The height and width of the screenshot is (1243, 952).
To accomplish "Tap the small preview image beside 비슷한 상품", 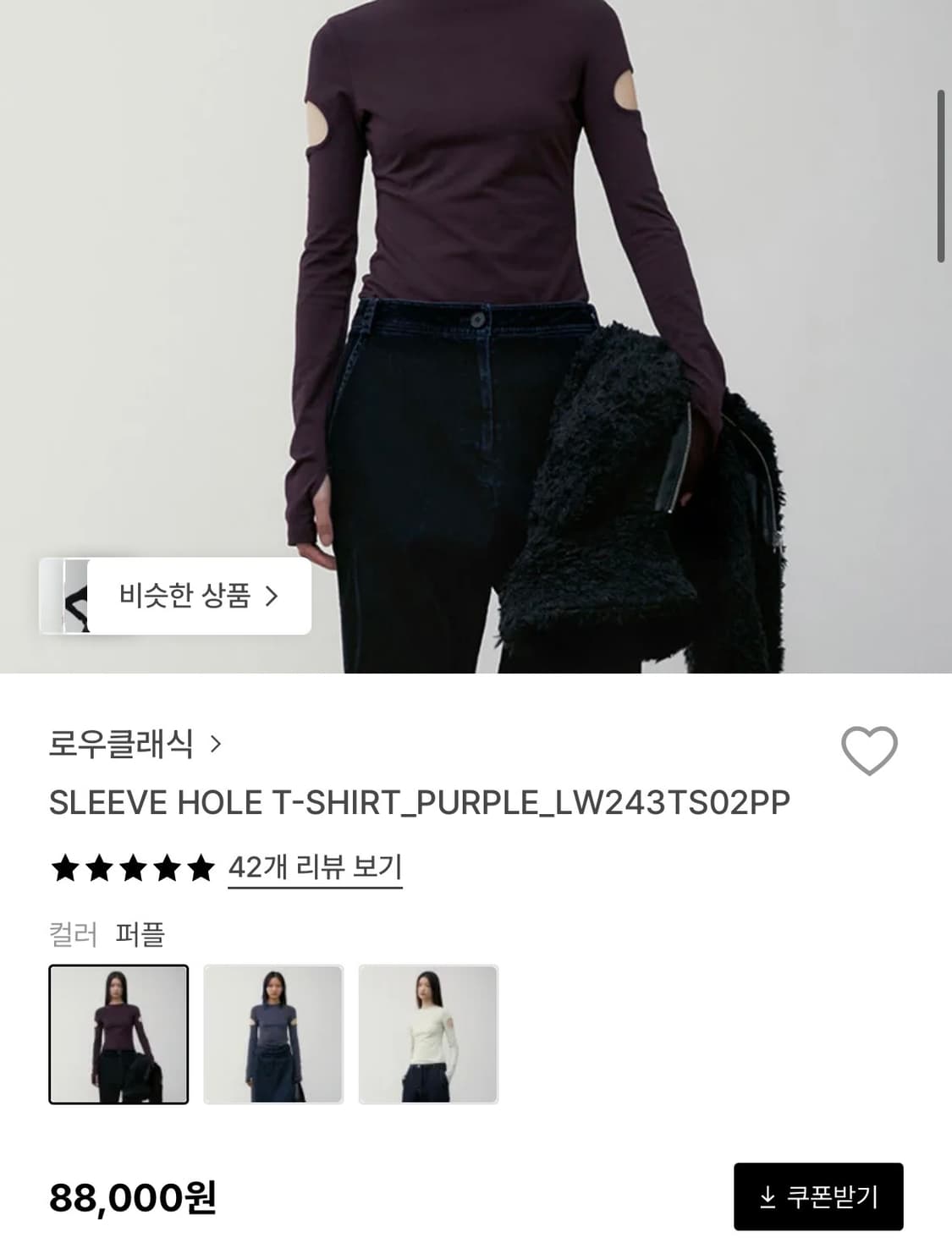I will 74,597.
